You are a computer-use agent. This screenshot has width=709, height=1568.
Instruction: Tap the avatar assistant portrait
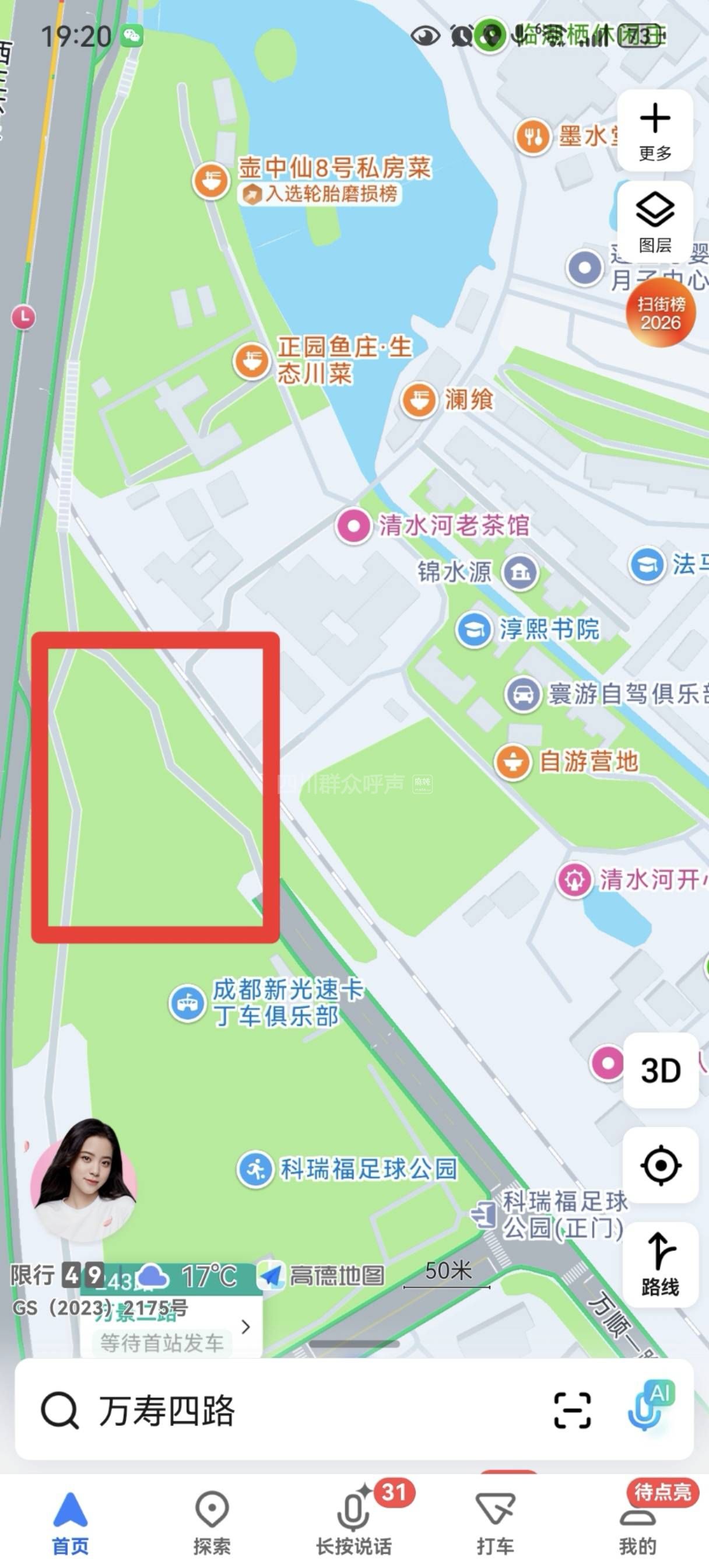tap(84, 1181)
